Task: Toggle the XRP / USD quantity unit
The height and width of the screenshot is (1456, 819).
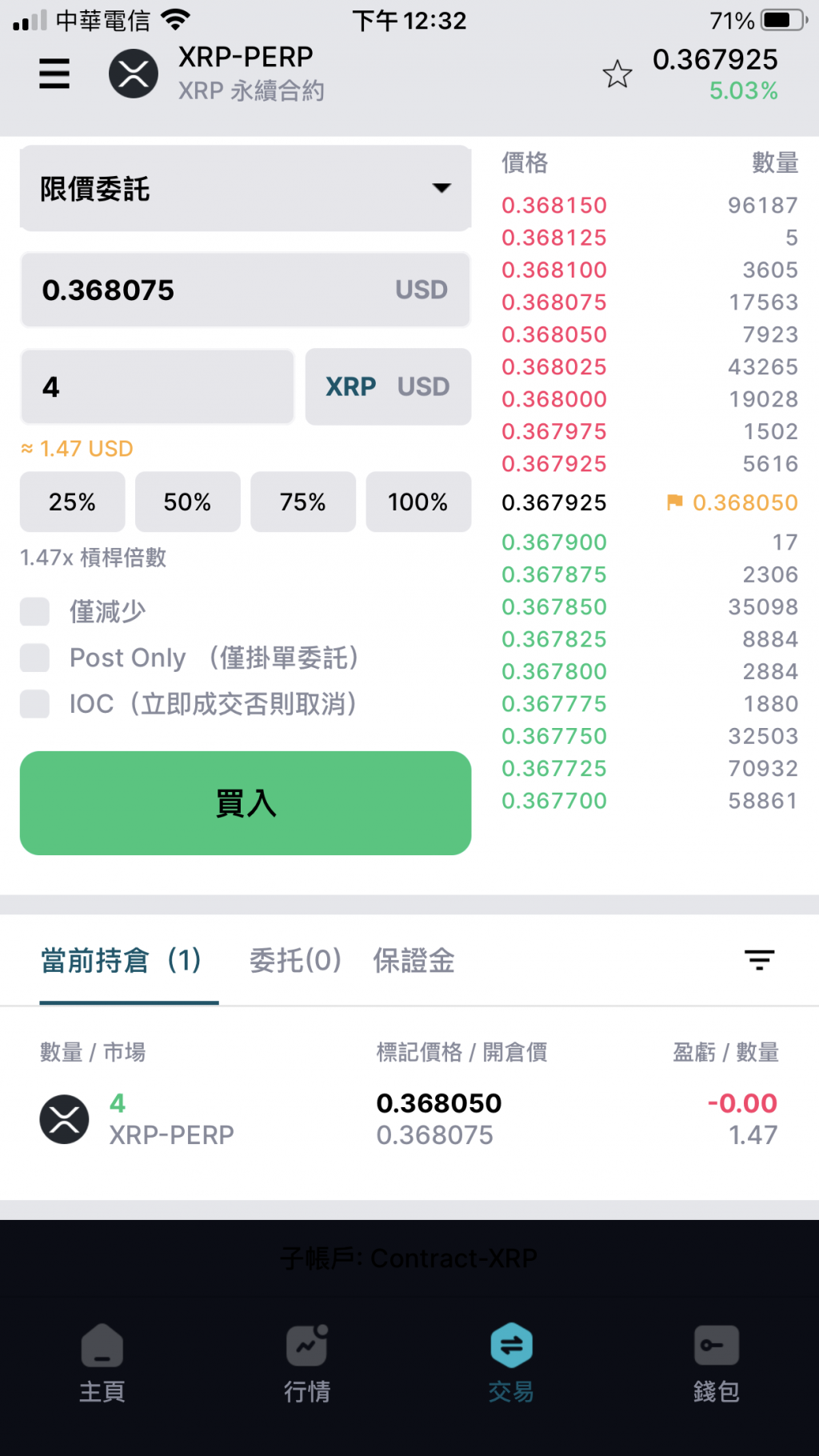Action: 388,386
